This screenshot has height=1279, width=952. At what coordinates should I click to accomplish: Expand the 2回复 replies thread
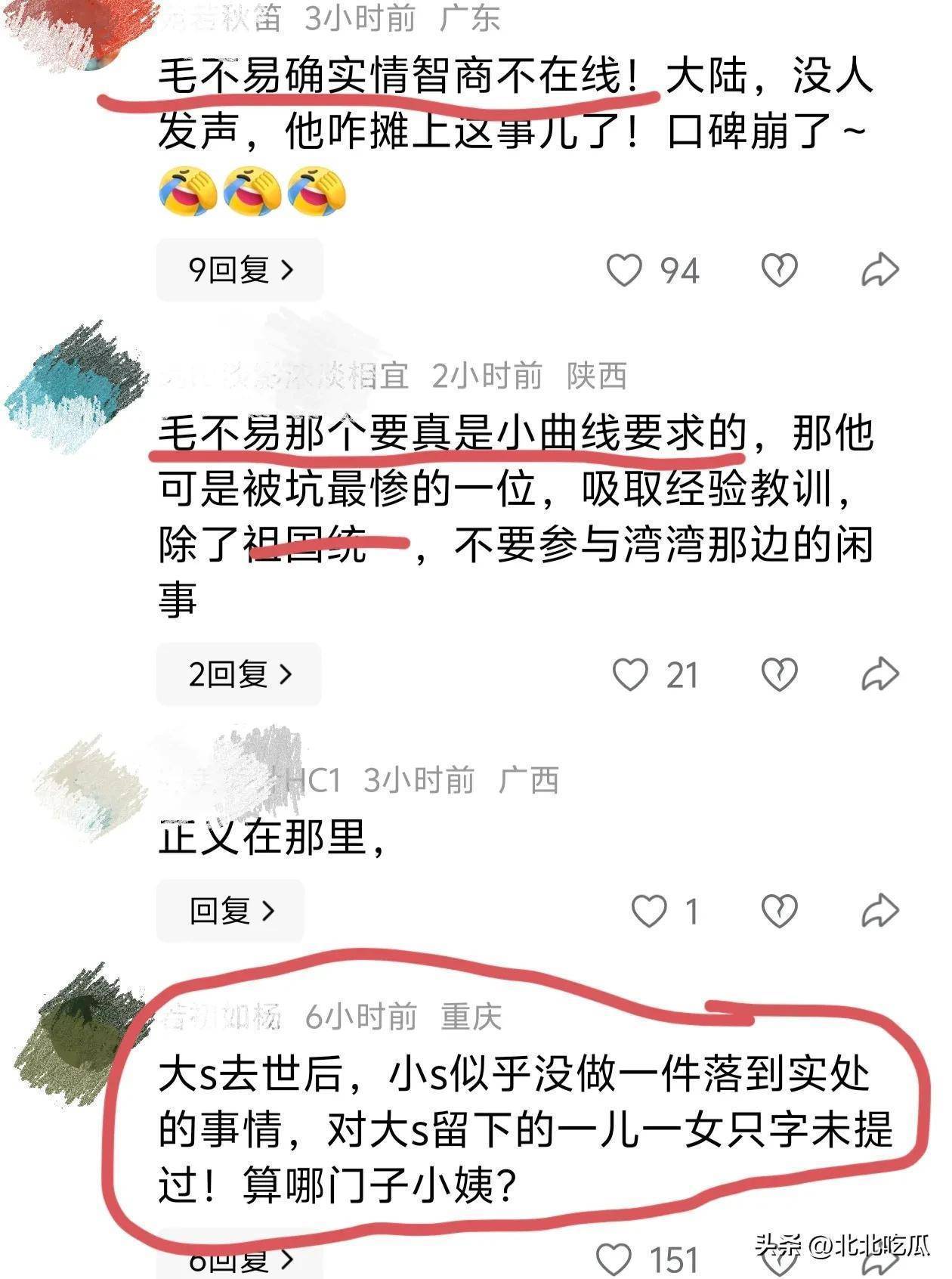239,674
